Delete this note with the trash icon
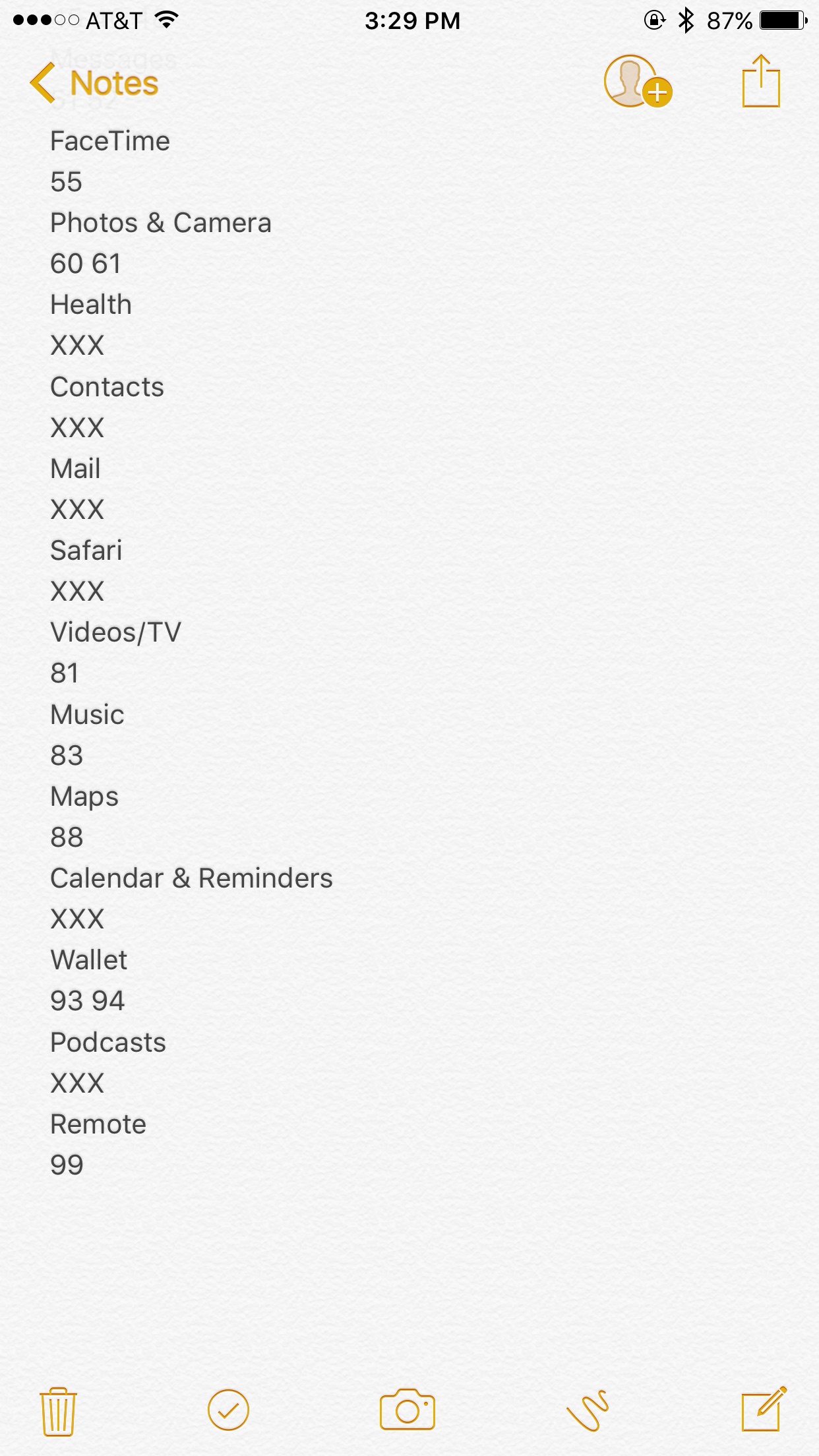This screenshot has width=819, height=1456. [58, 1411]
